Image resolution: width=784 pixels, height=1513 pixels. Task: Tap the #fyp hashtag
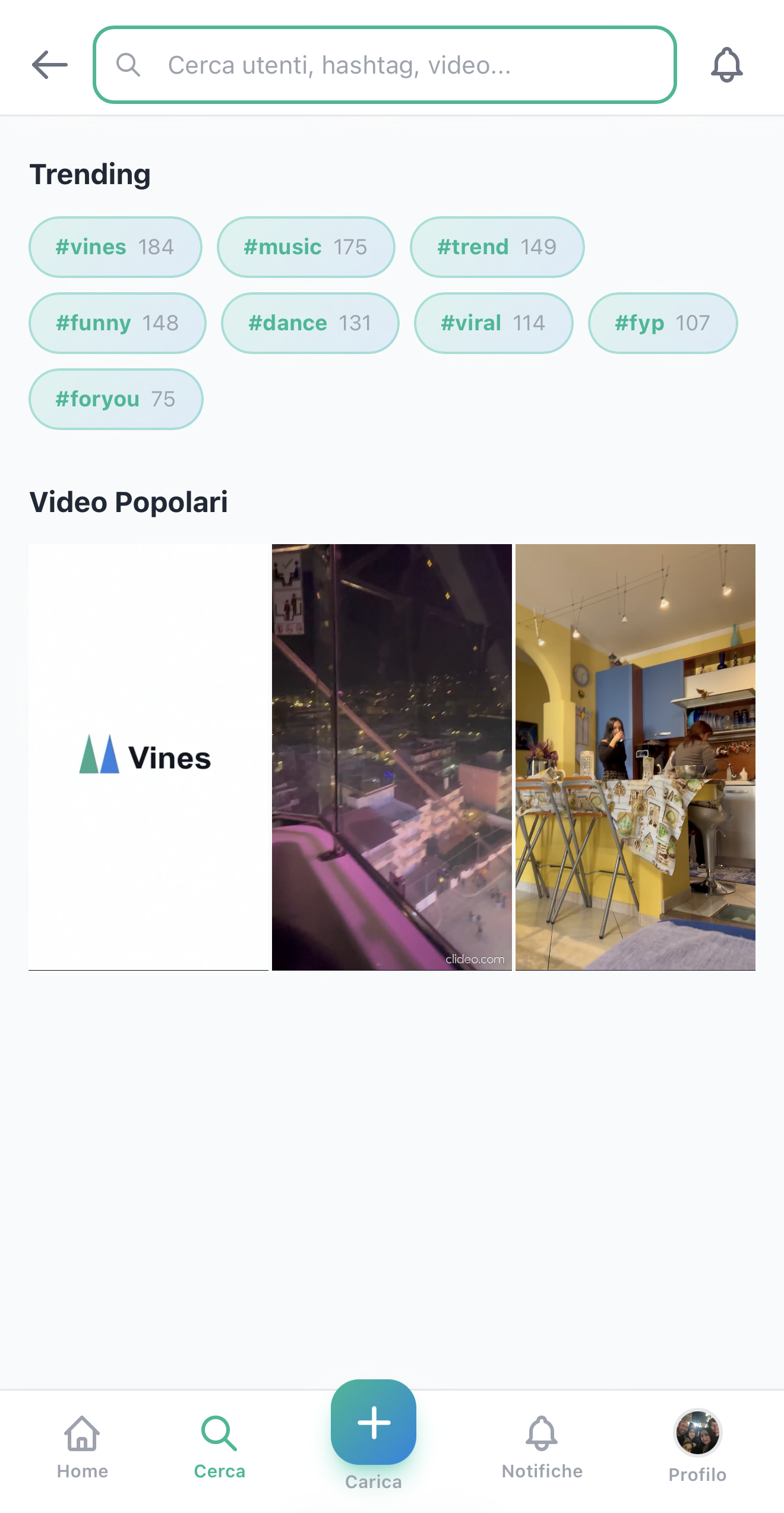[662, 323]
